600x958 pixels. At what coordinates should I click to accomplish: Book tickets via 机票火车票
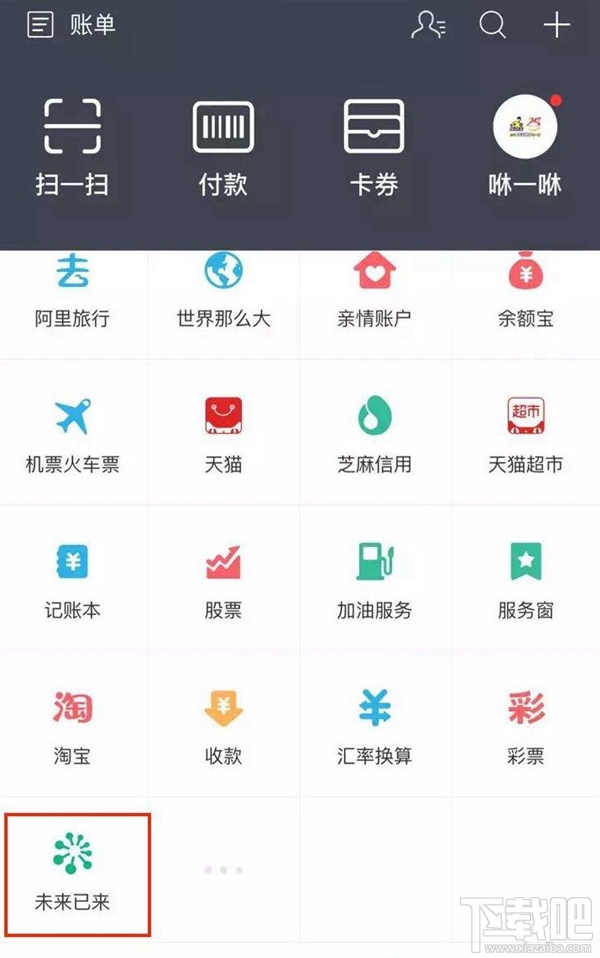coord(72,437)
